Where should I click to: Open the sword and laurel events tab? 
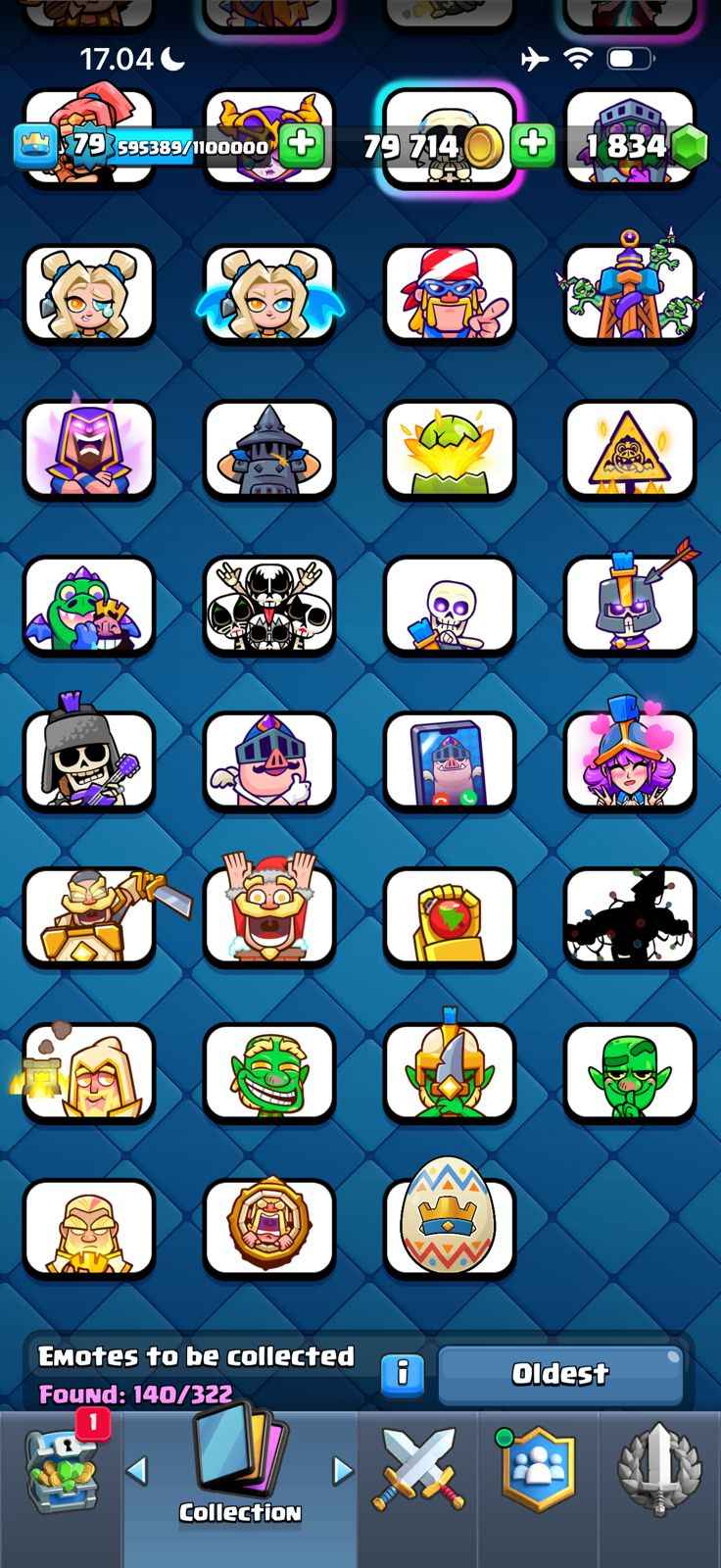(x=659, y=1470)
